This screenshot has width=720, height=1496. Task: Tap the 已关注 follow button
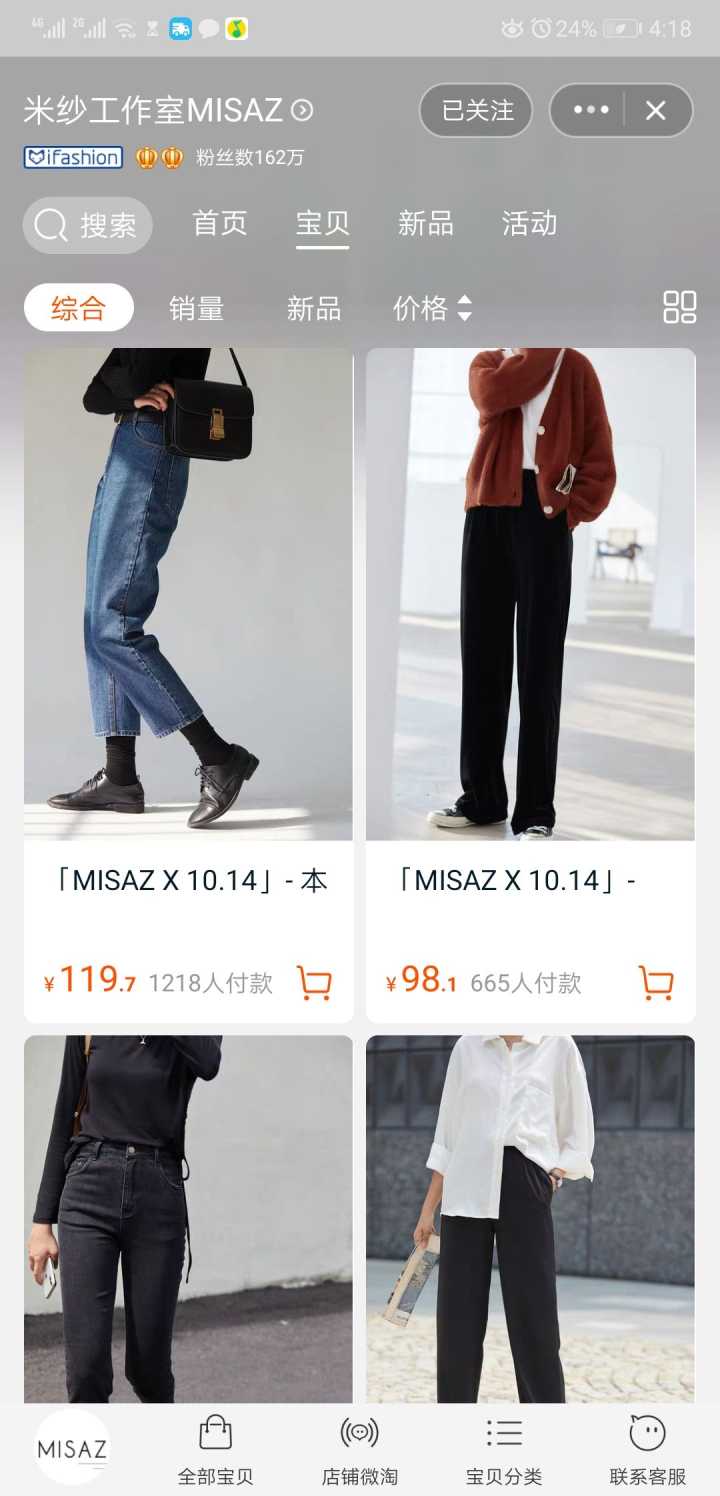pos(477,110)
